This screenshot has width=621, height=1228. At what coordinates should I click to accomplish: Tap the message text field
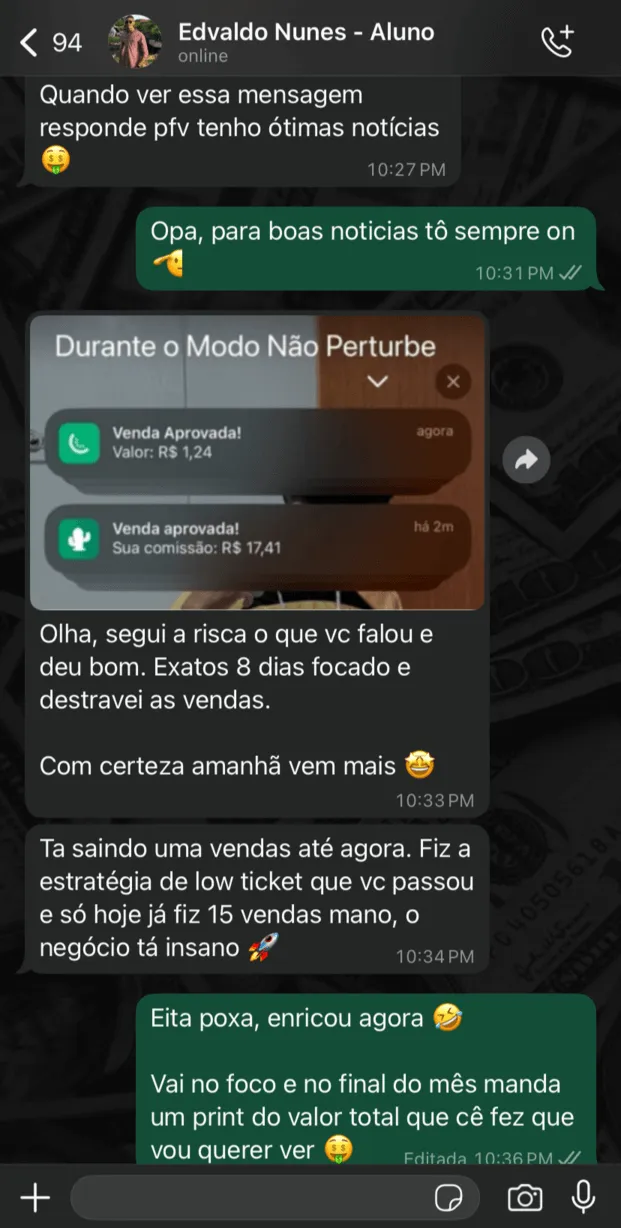coord(250,1197)
